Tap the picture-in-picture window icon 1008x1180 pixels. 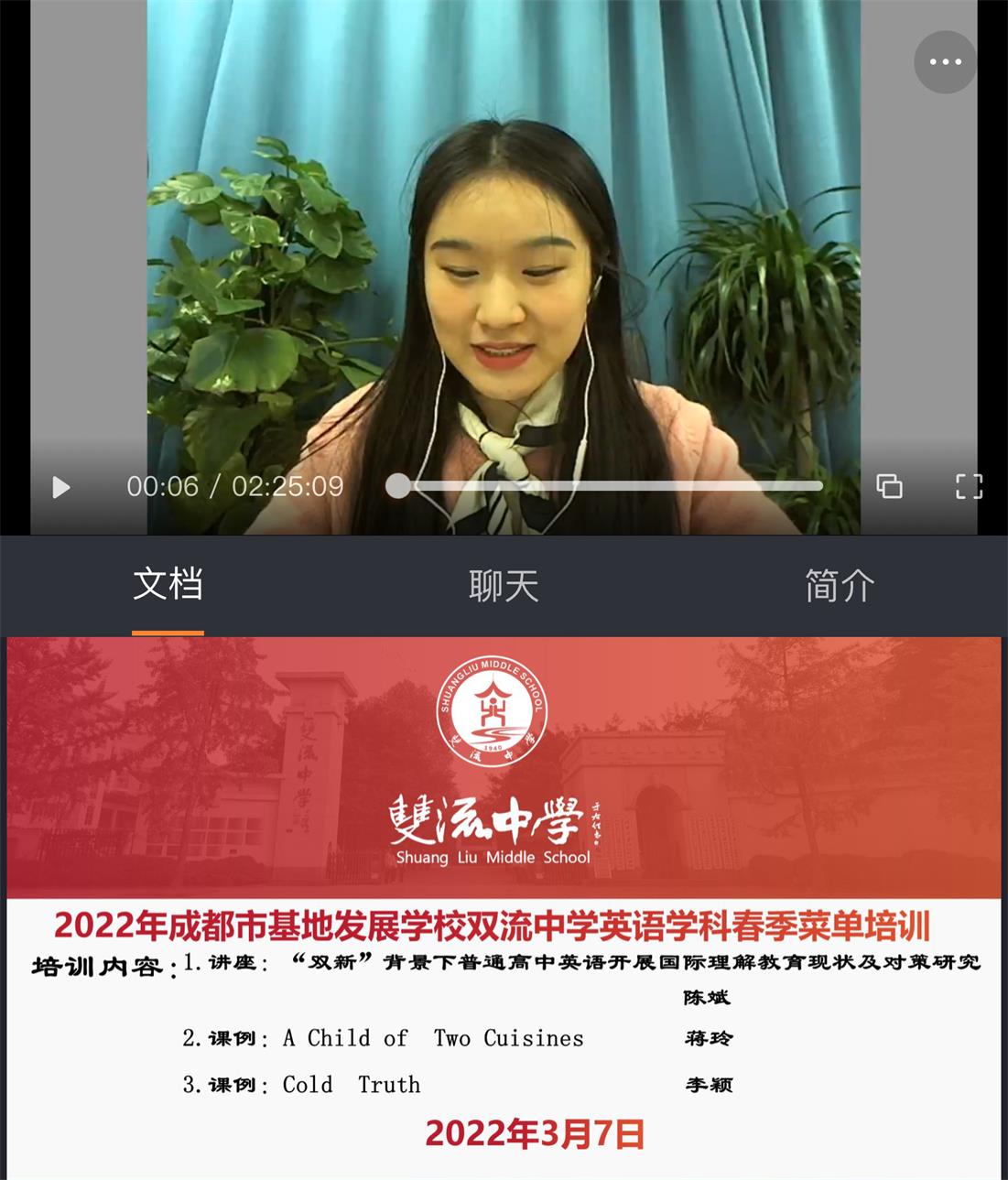[889, 486]
